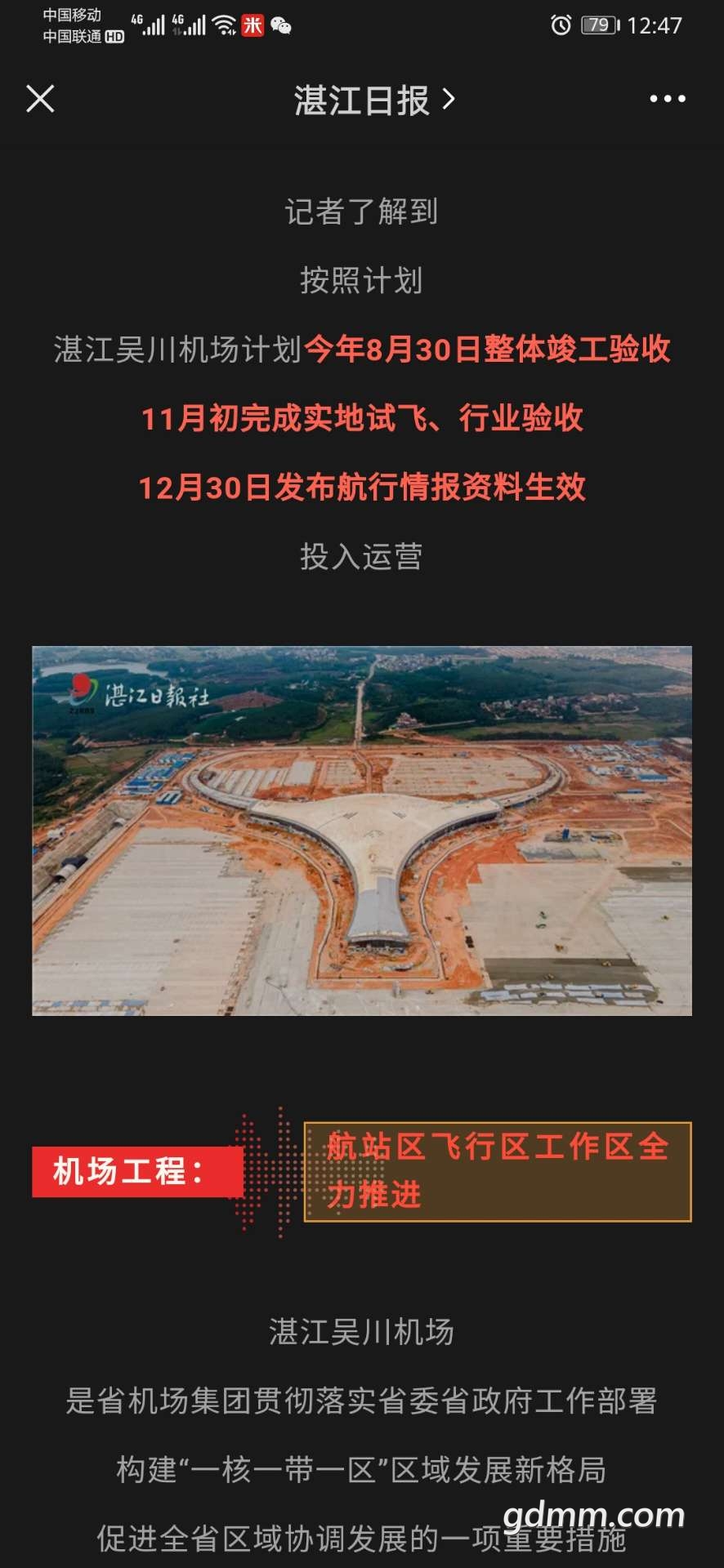The height and width of the screenshot is (1568, 724).
Task: Close the article page
Action: coord(40,99)
